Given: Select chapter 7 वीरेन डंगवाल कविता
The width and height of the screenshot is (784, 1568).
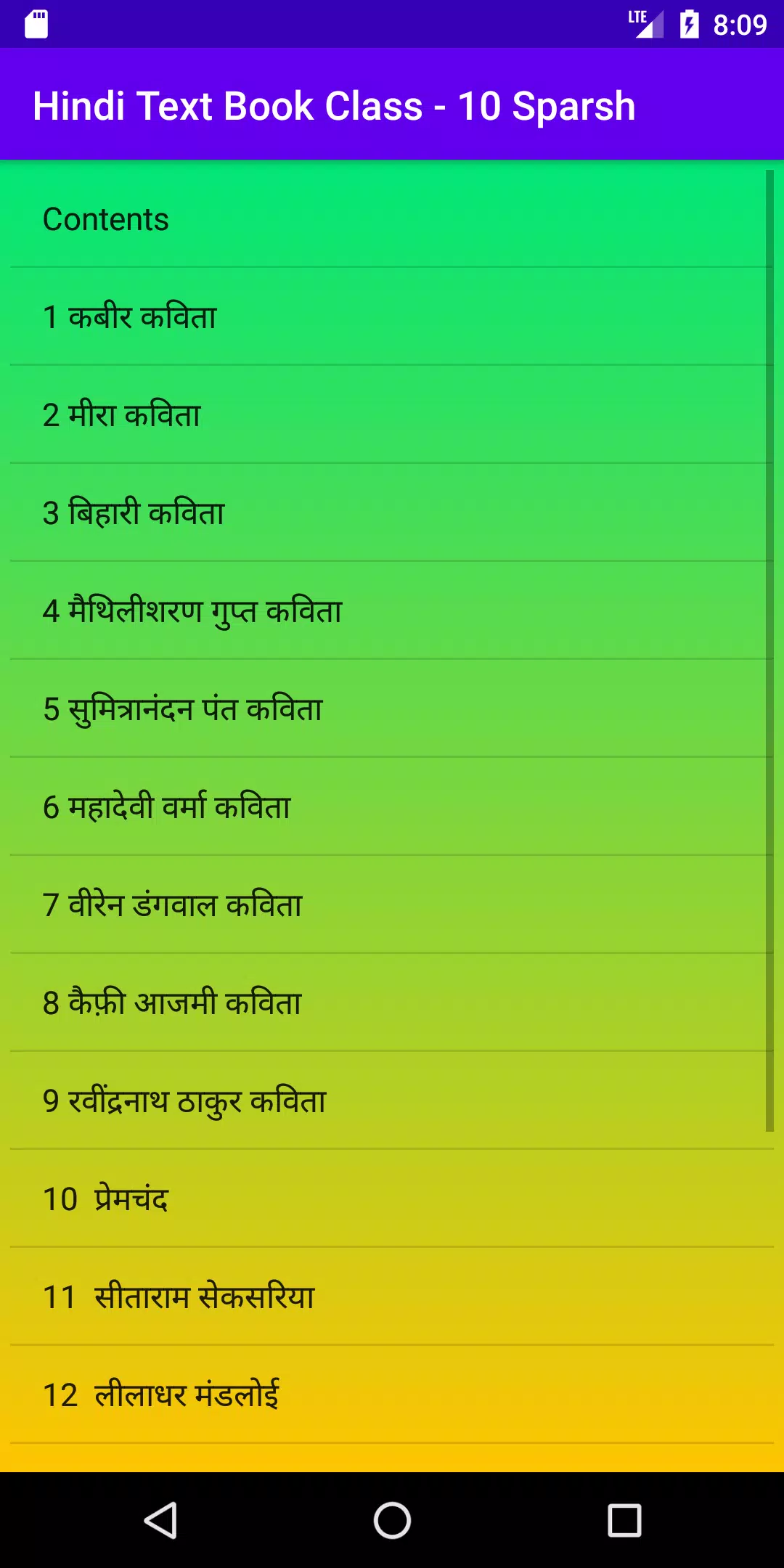Looking at the screenshot, I should pos(173,904).
